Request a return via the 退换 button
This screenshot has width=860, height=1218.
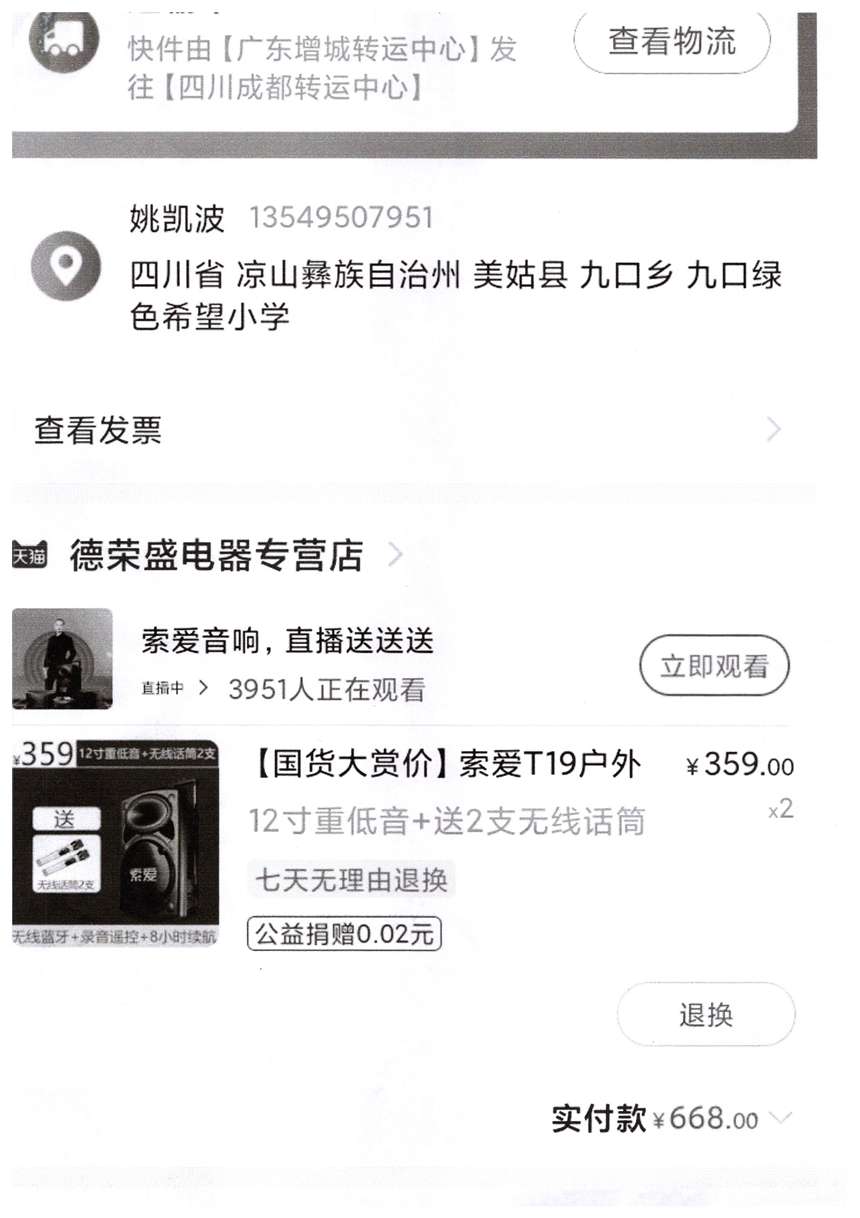tap(705, 1015)
